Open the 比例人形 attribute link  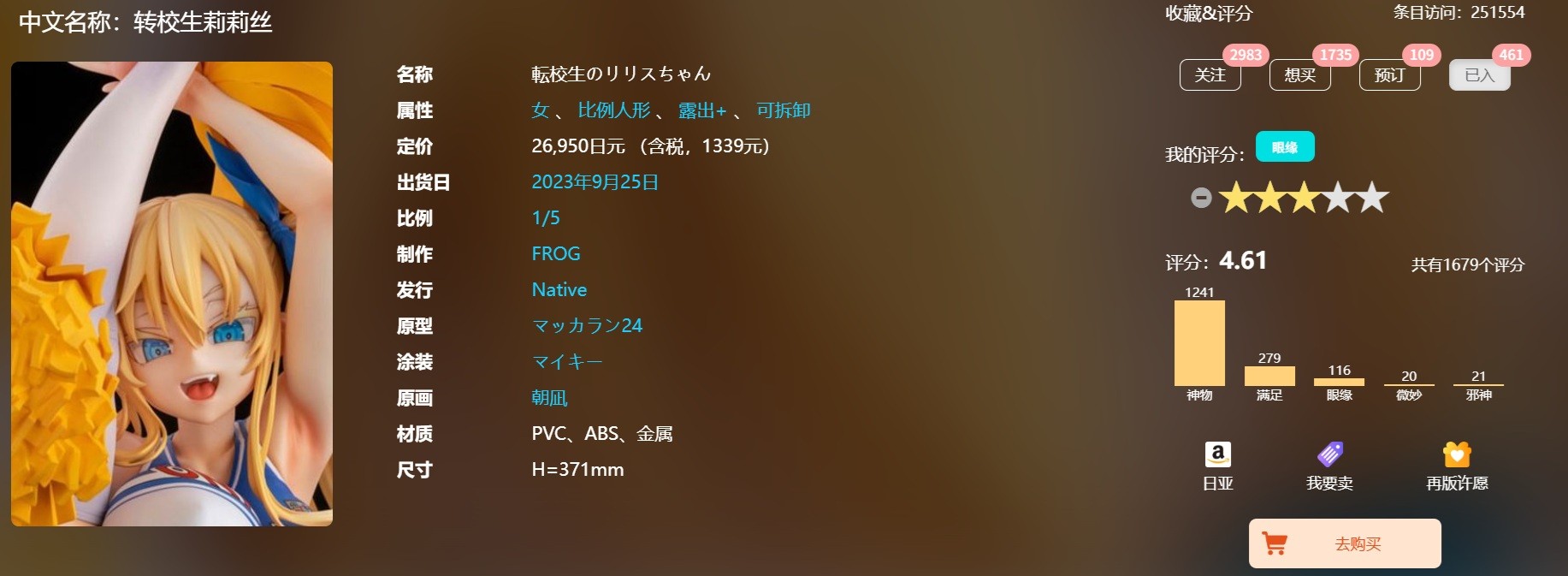(x=614, y=110)
